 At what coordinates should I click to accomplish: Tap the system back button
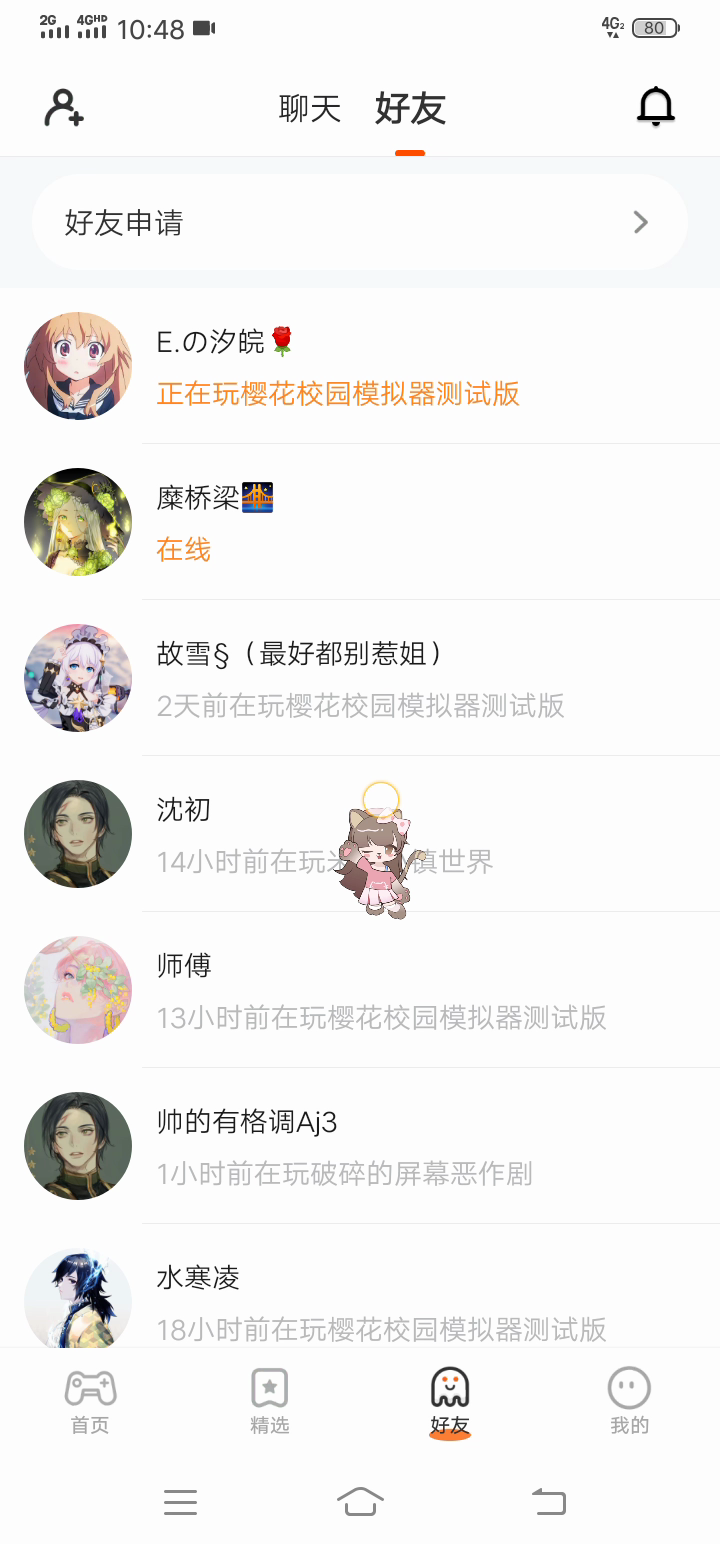click(x=548, y=1501)
